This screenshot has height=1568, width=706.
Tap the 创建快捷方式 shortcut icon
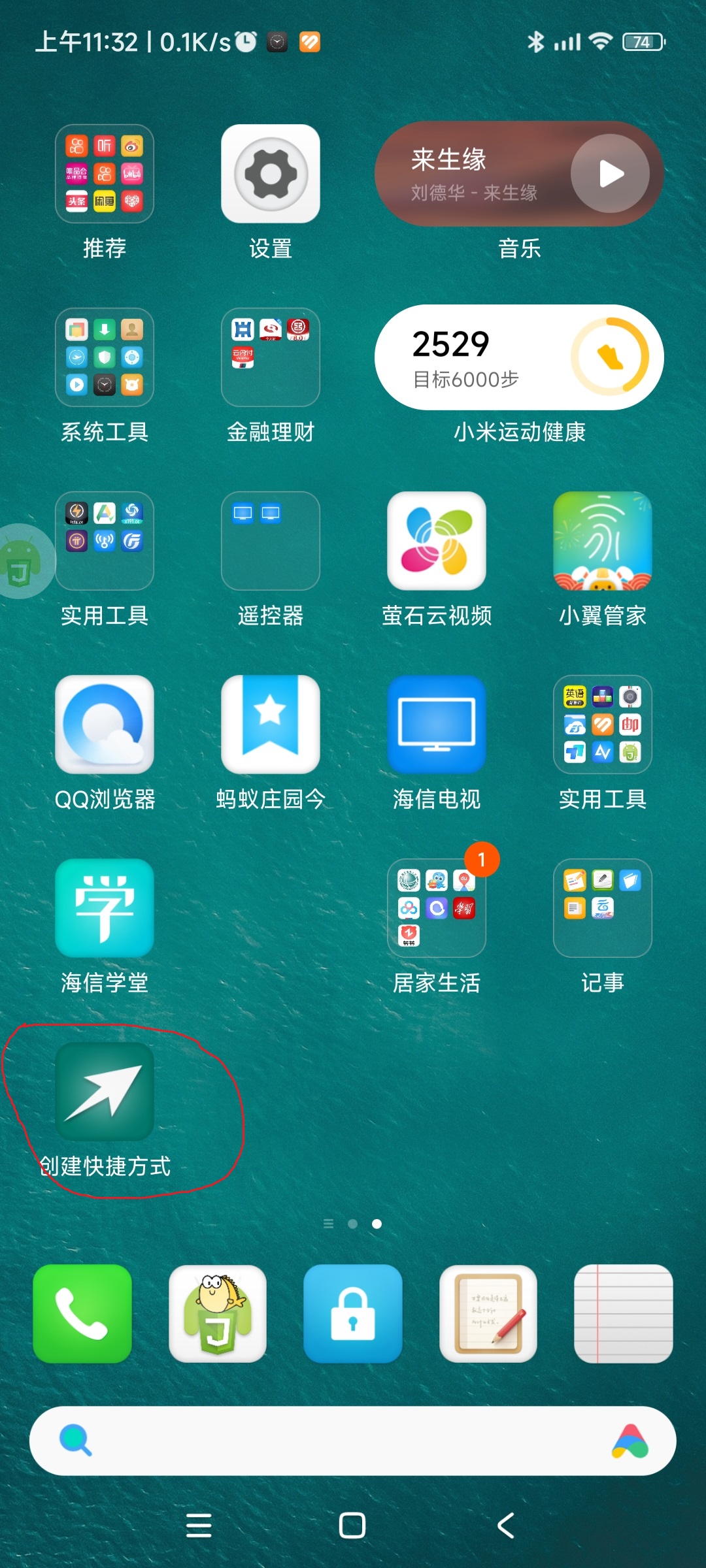[105, 1092]
